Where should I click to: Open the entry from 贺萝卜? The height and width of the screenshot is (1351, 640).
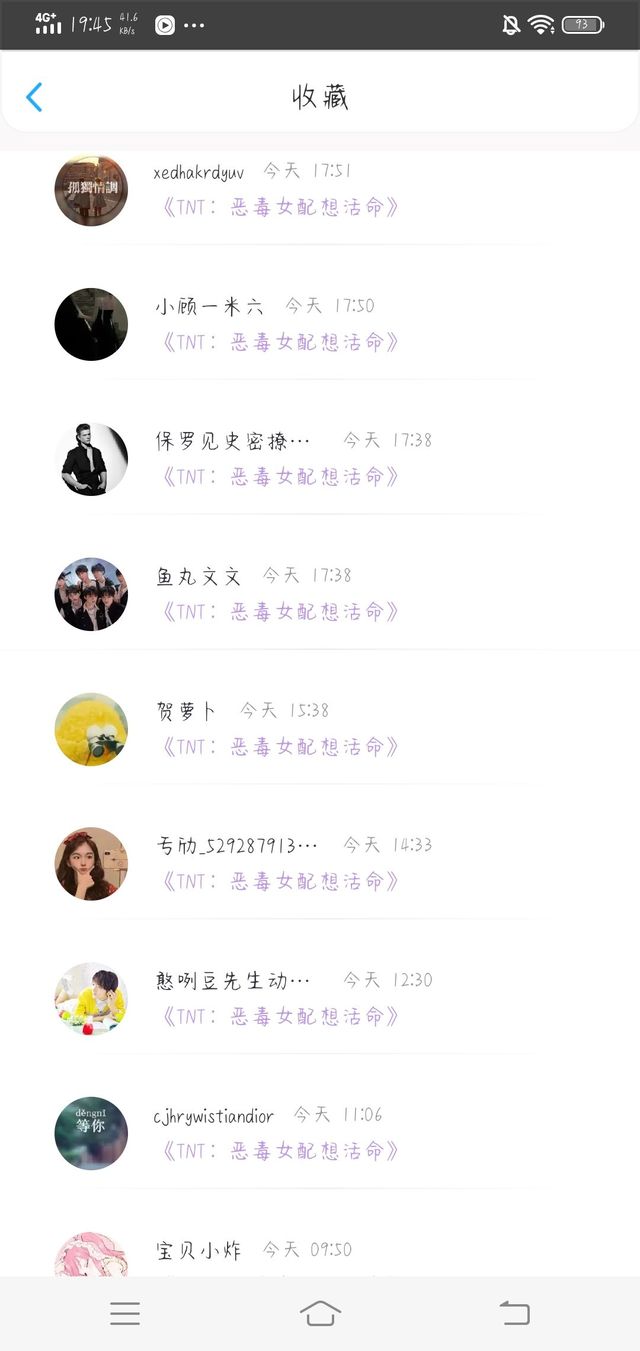tap(320, 729)
